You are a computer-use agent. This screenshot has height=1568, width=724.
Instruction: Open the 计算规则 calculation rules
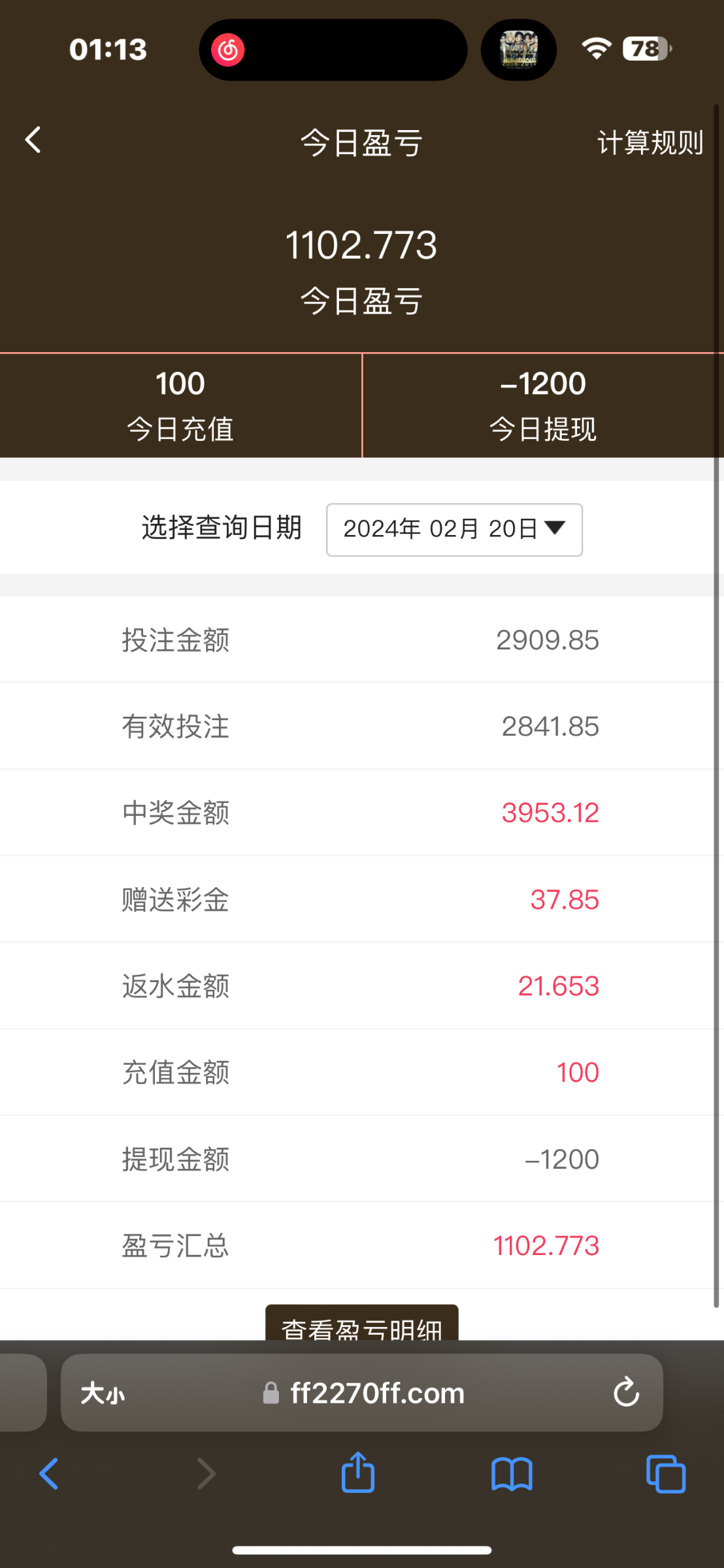click(650, 142)
